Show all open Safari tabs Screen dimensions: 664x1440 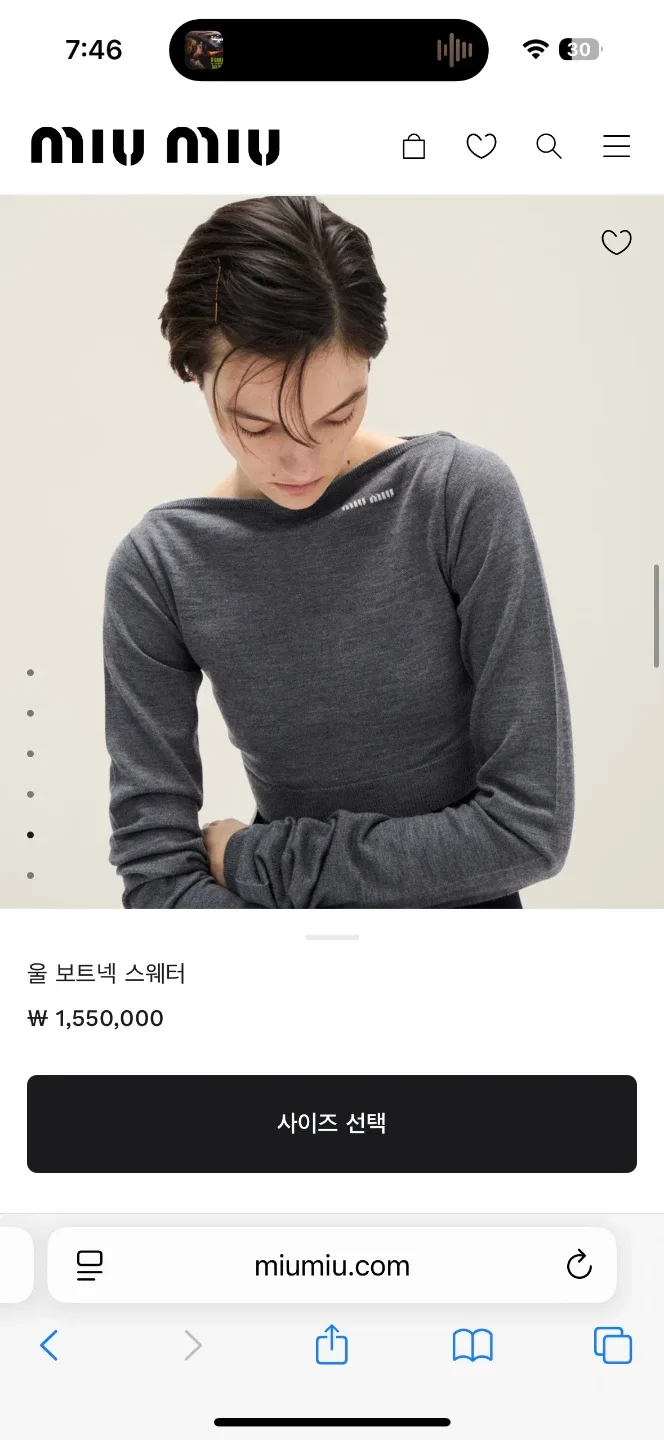click(613, 1345)
